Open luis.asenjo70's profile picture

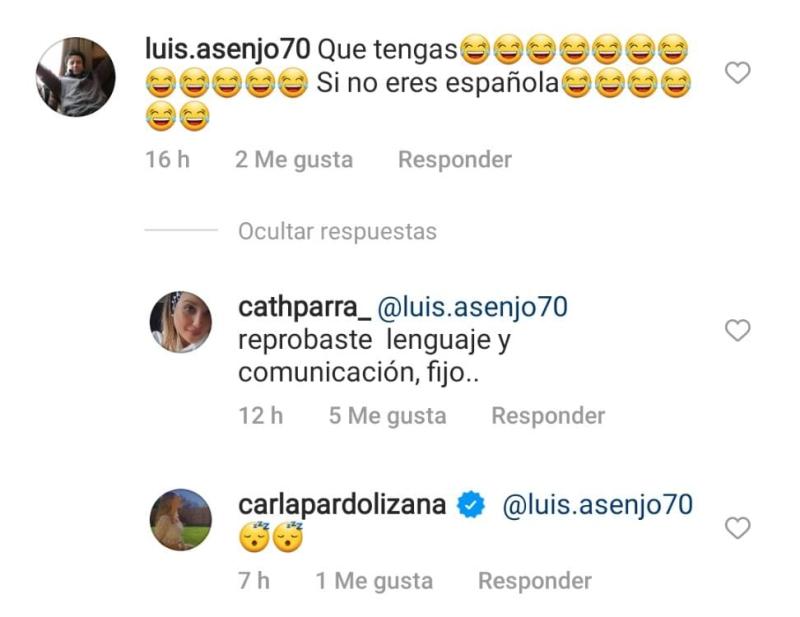[x=76, y=77]
